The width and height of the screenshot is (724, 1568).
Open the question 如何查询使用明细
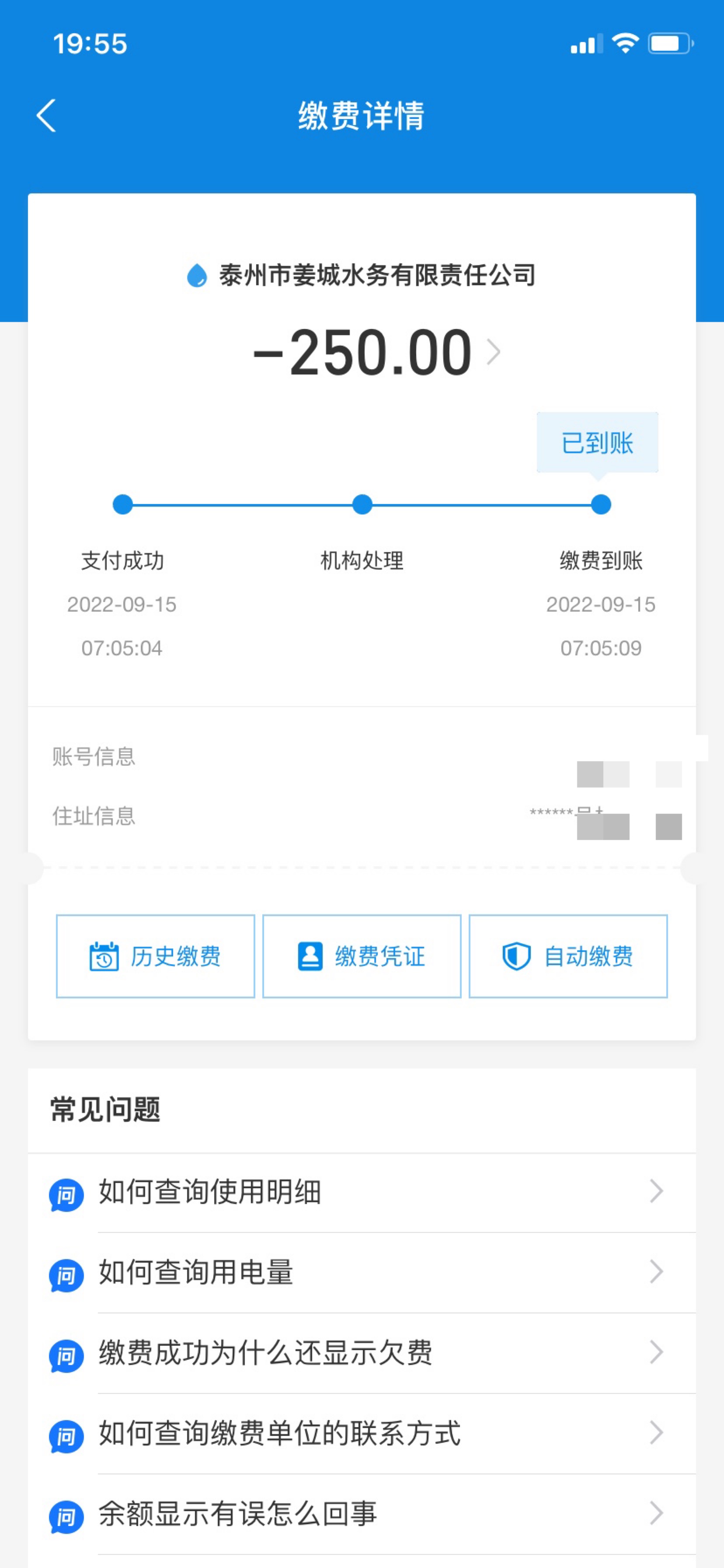[x=362, y=1192]
